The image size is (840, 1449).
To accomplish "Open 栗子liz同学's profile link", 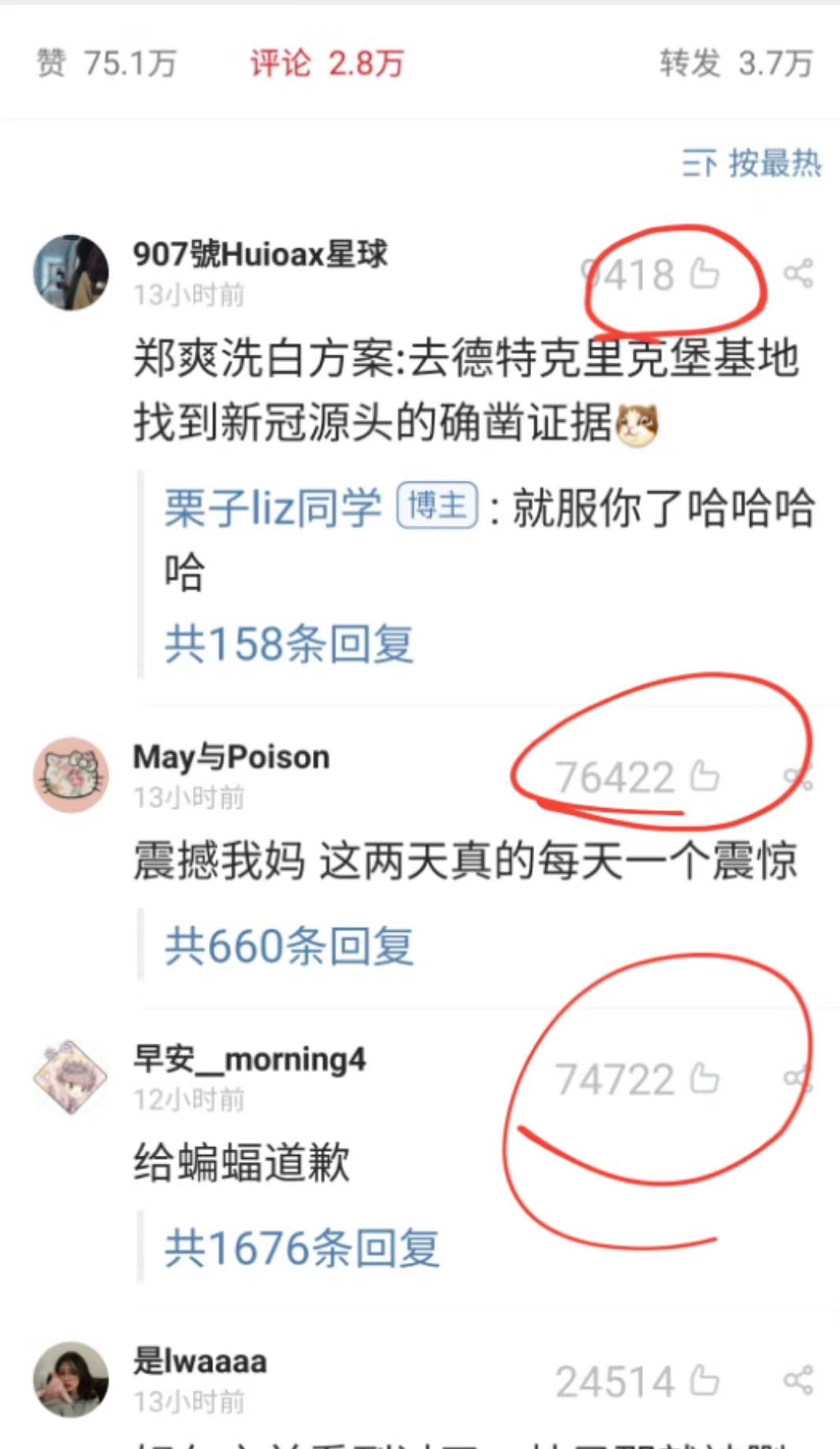I will click(x=273, y=507).
